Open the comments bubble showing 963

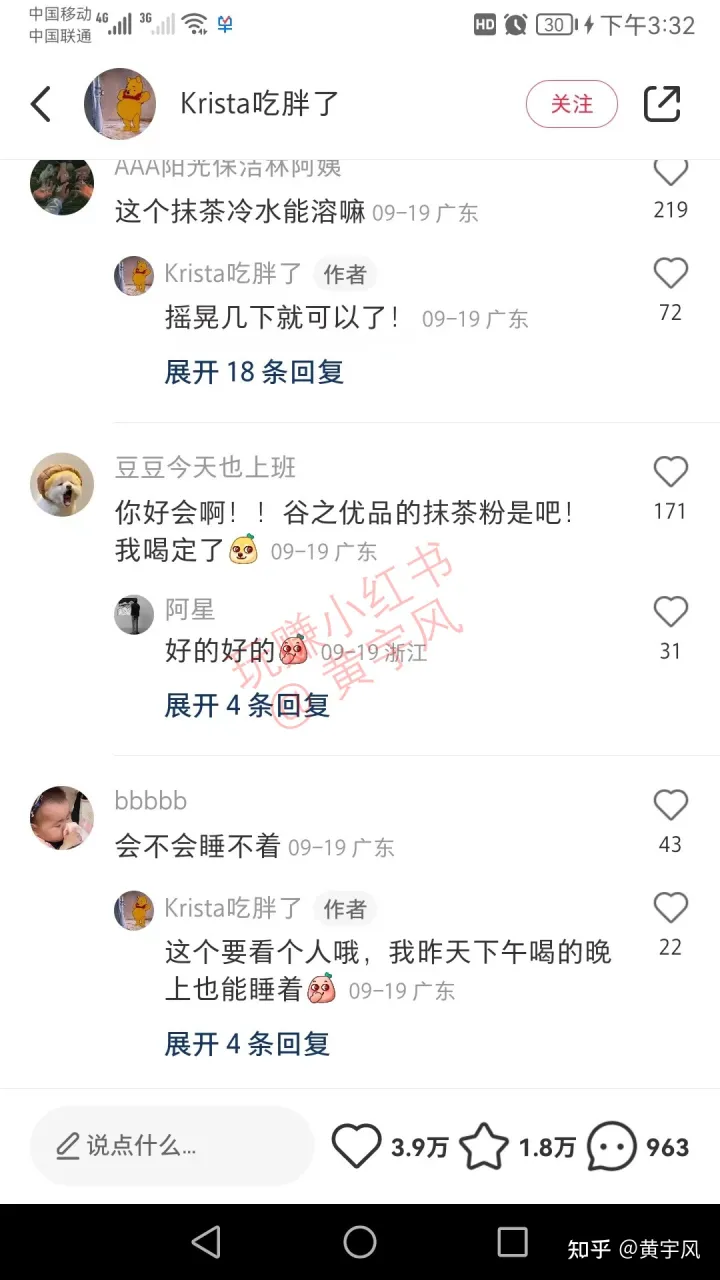pyautogui.click(x=611, y=1146)
